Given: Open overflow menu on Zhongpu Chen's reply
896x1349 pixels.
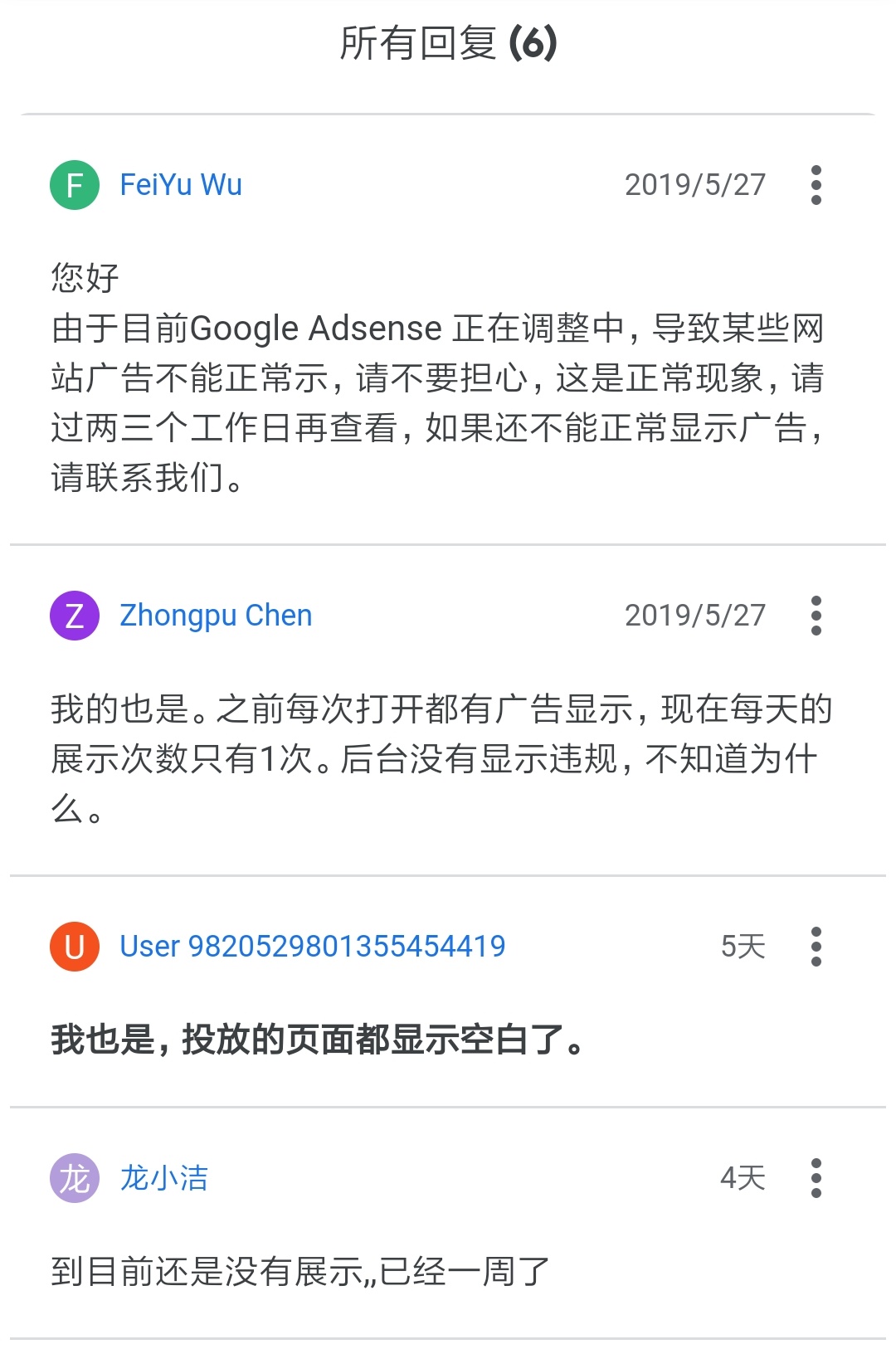Looking at the screenshot, I should [x=816, y=615].
